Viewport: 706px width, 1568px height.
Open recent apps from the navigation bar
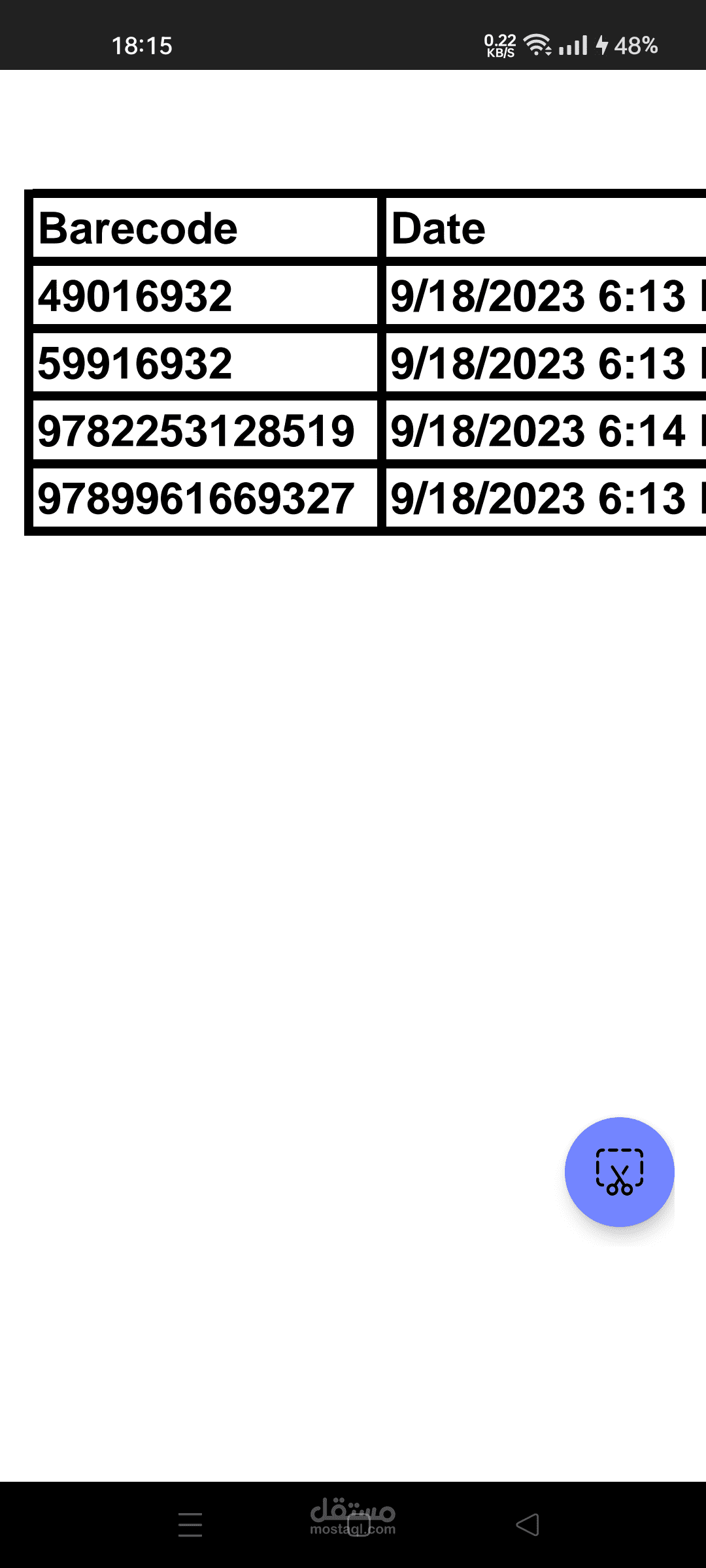(x=190, y=1525)
